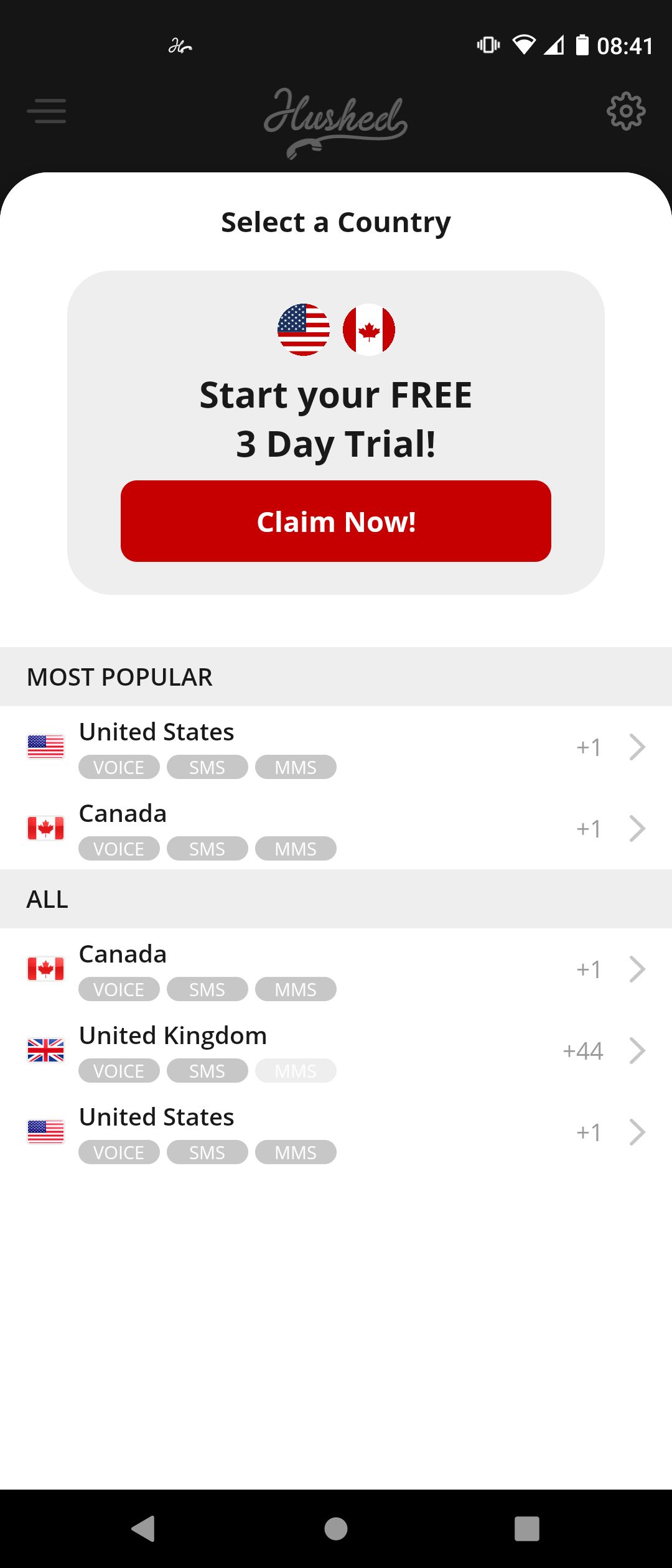672x1568 pixels.
Task: Select the United Kingdom flag in the All list
Action: pyautogui.click(x=45, y=1048)
